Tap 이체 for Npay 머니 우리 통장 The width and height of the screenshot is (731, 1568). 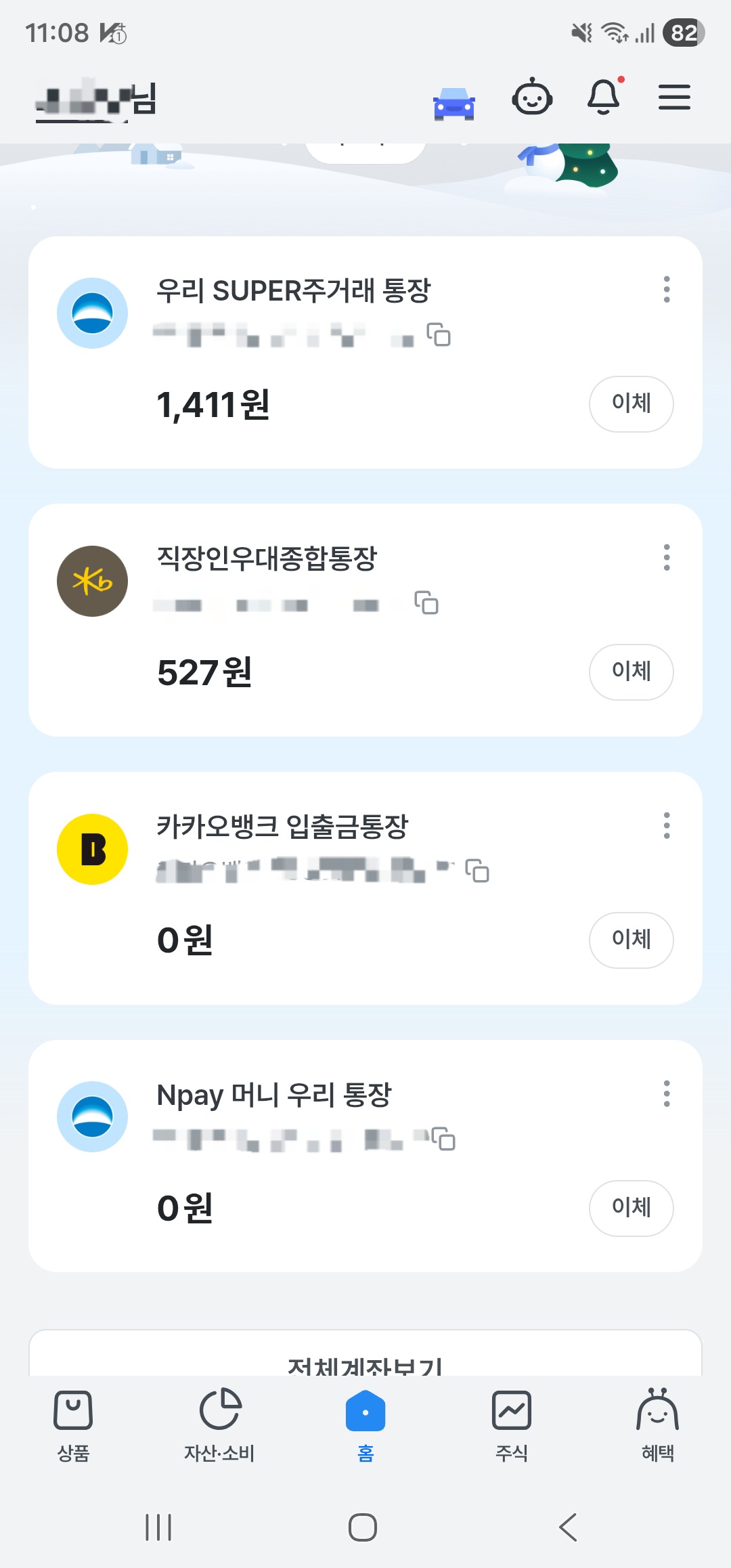coord(631,1208)
